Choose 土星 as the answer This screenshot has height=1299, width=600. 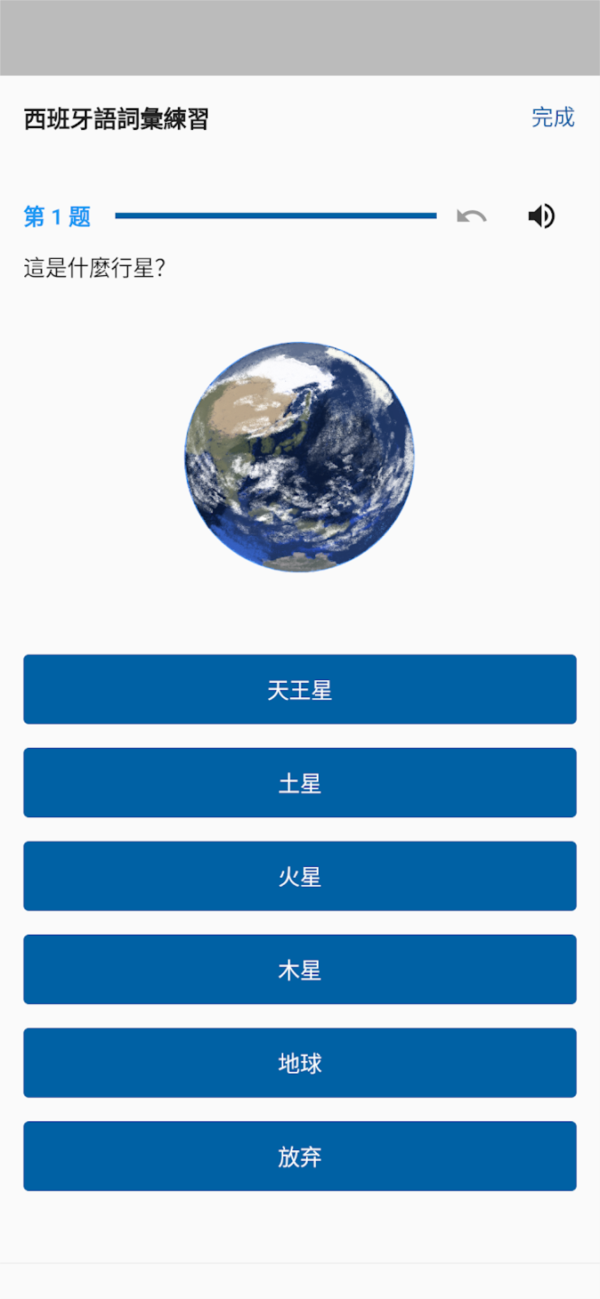tap(300, 782)
